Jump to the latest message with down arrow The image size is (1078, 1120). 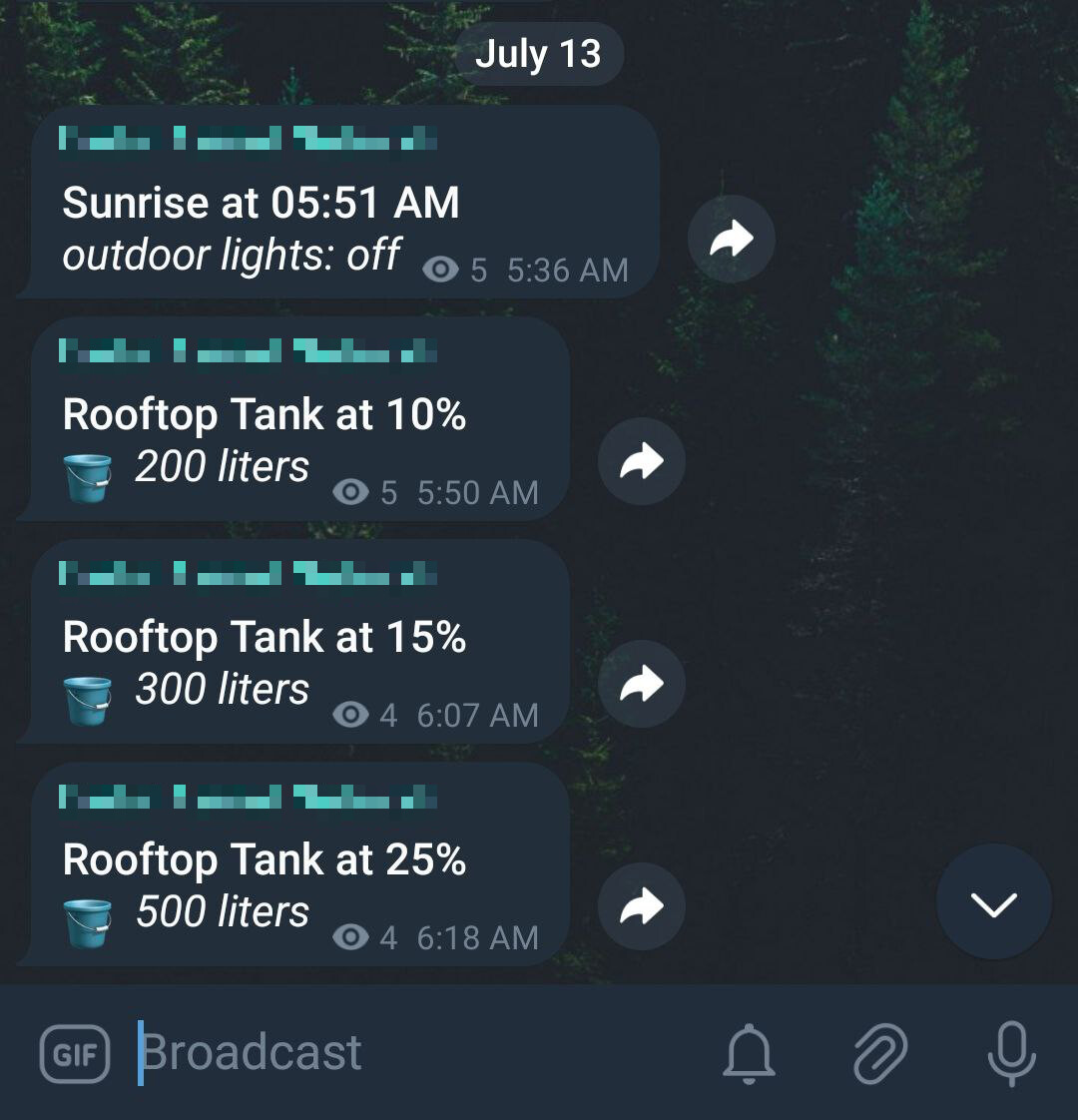pyautogui.click(x=993, y=902)
